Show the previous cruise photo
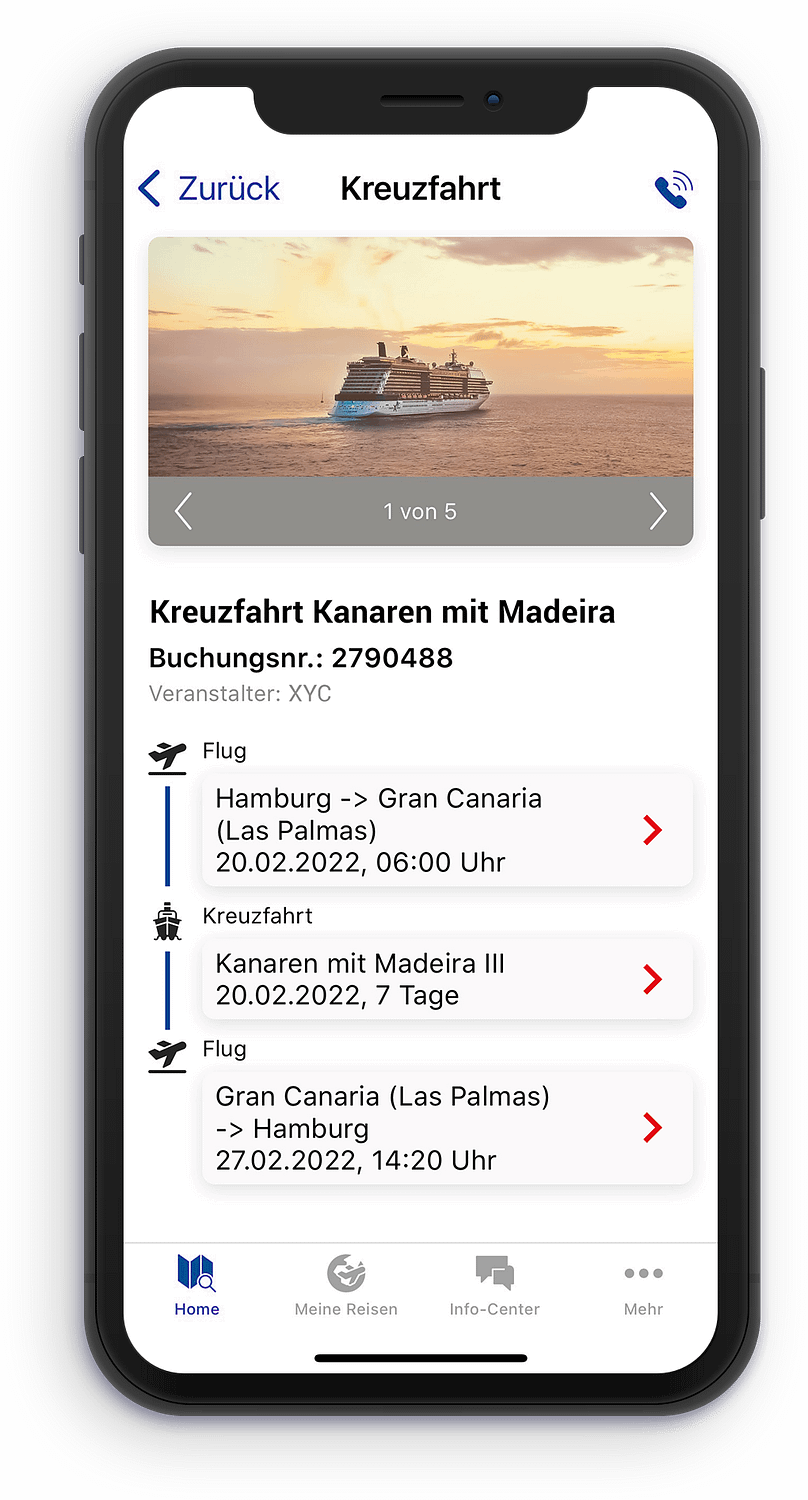 pyautogui.click(x=183, y=511)
